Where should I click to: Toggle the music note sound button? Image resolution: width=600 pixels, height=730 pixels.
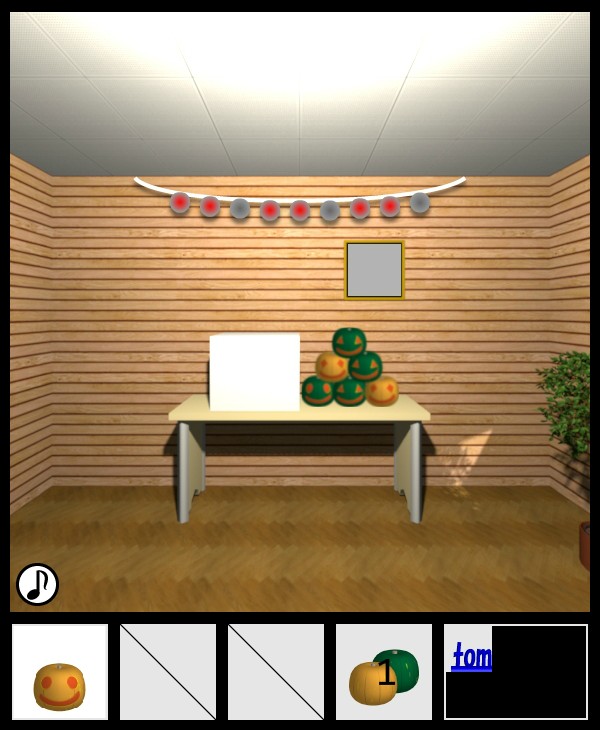tap(37, 584)
